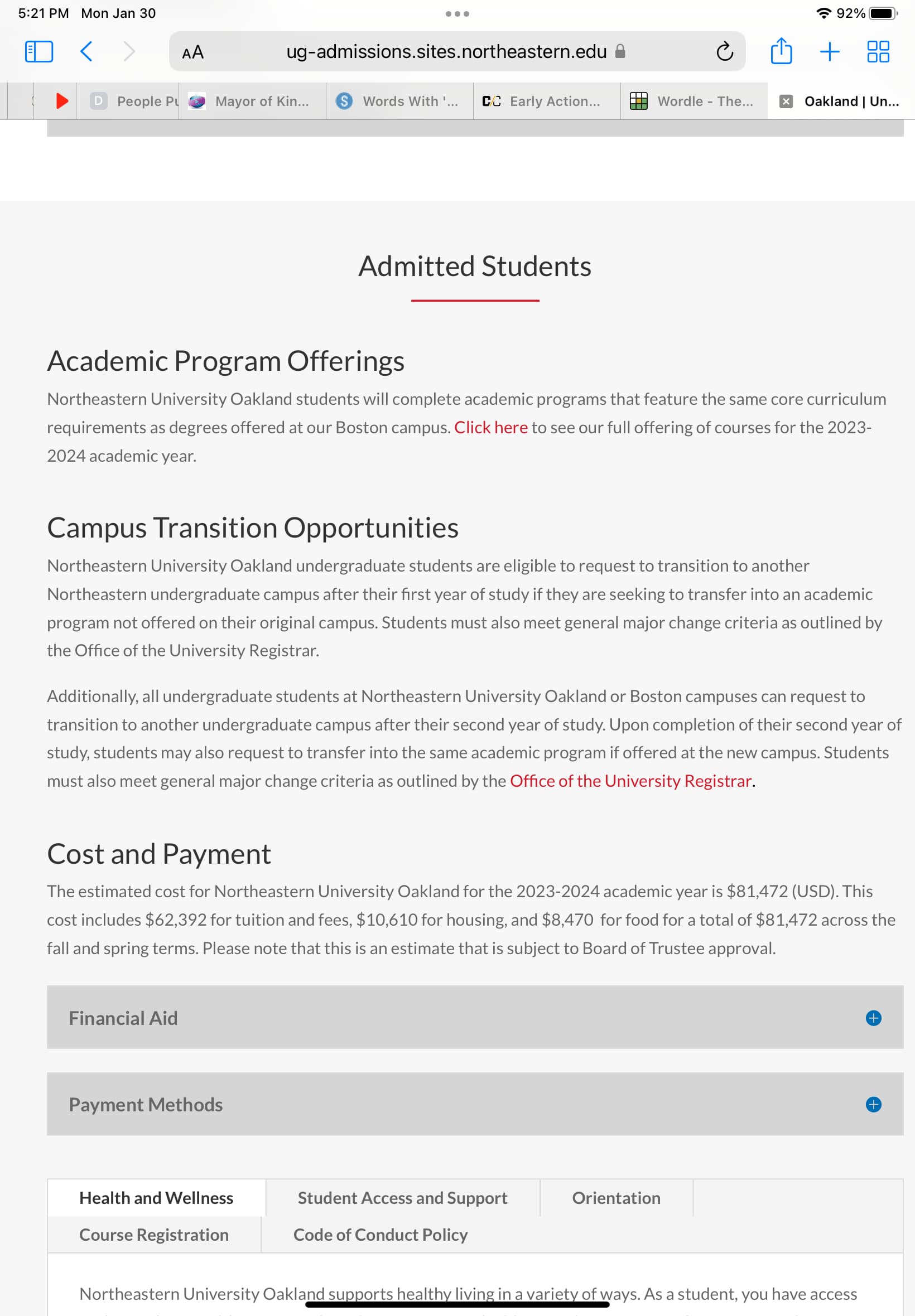
Task: Show the tab overview grid
Action: coord(878,51)
